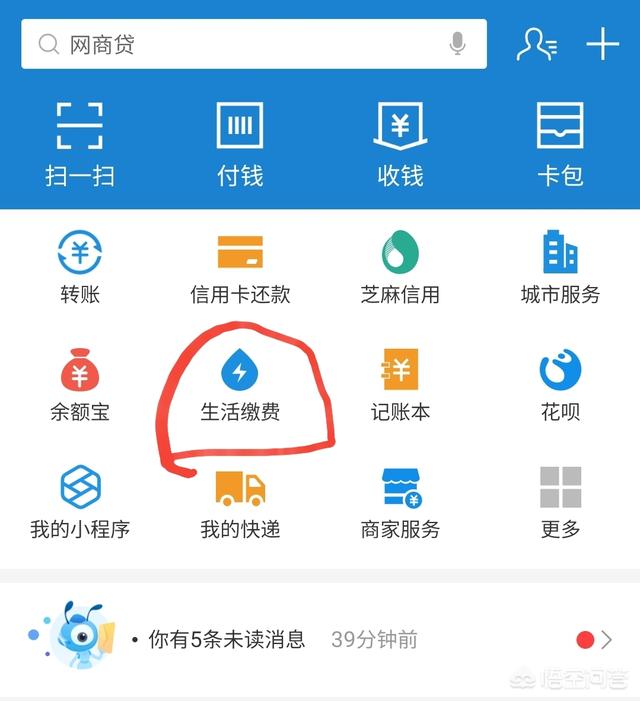Open the plus menu
Viewport: 640px width, 701px height.
602,45
